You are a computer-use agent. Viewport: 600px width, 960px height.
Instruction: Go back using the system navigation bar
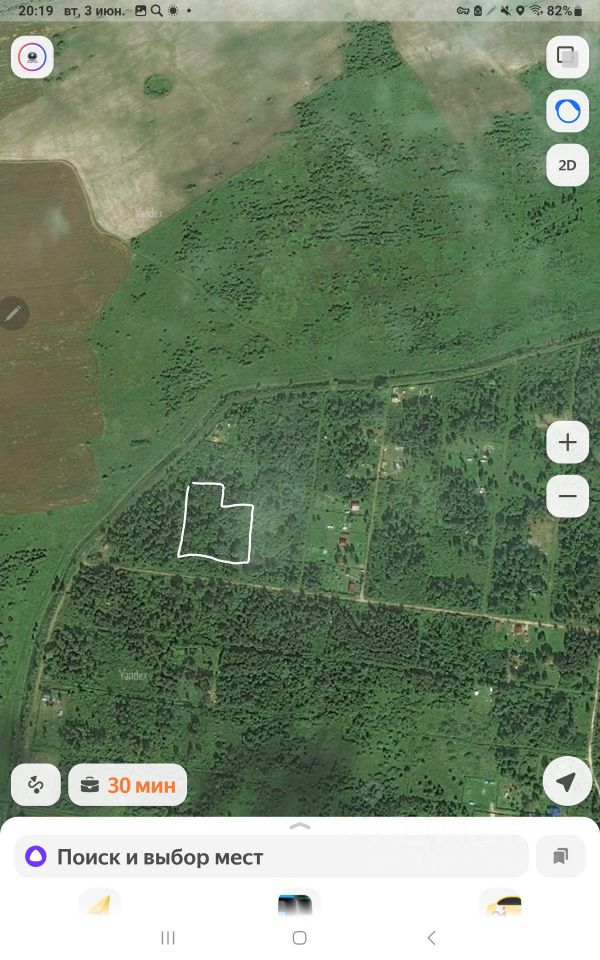point(431,938)
